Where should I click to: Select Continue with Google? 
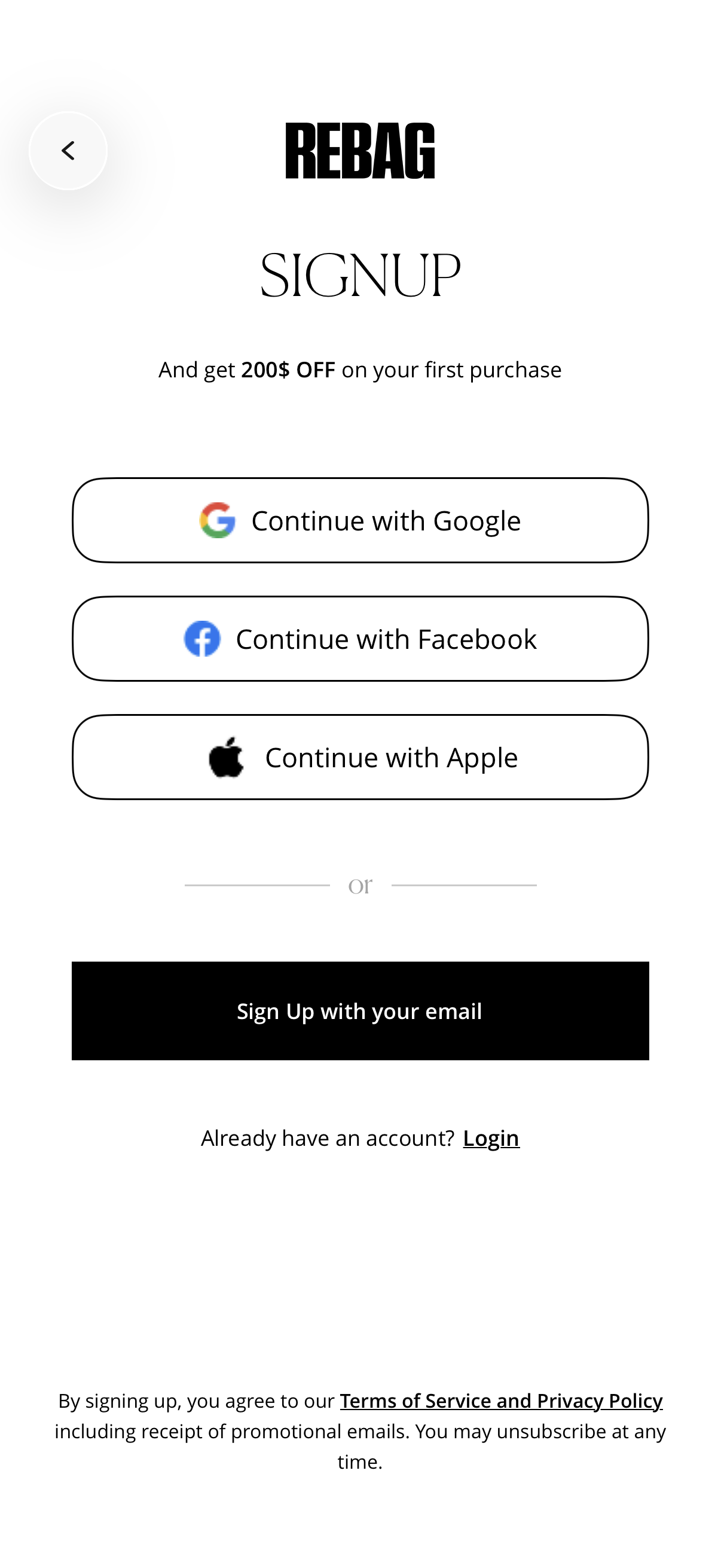[x=360, y=520]
